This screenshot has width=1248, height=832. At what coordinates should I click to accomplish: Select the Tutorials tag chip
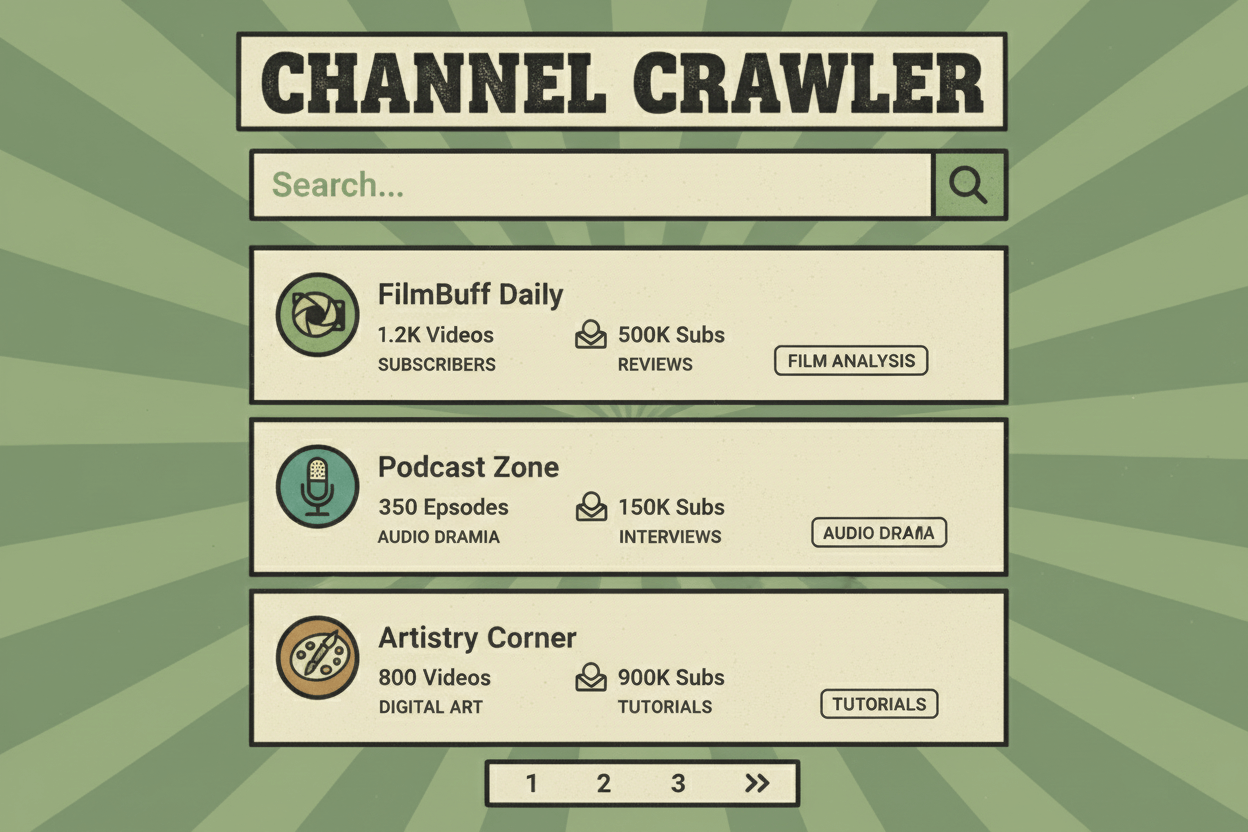(x=879, y=704)
